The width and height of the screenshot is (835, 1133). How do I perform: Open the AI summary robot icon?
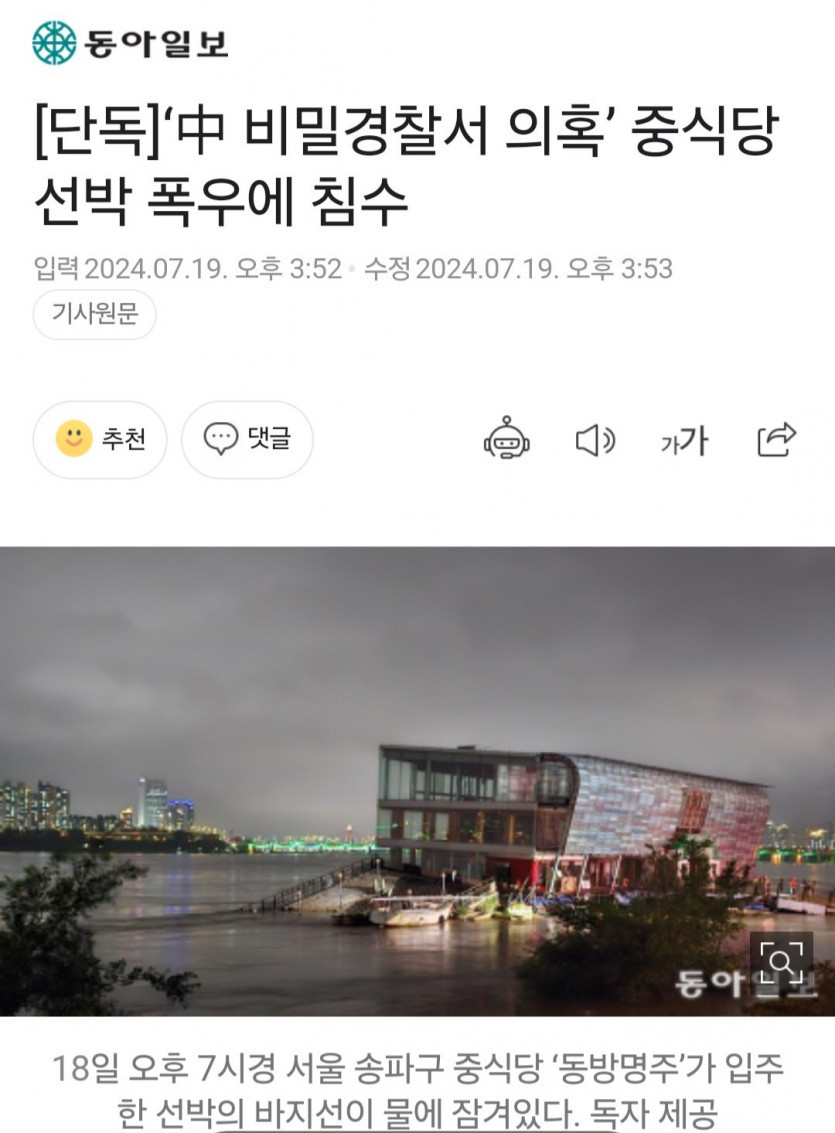pos(506,439)
